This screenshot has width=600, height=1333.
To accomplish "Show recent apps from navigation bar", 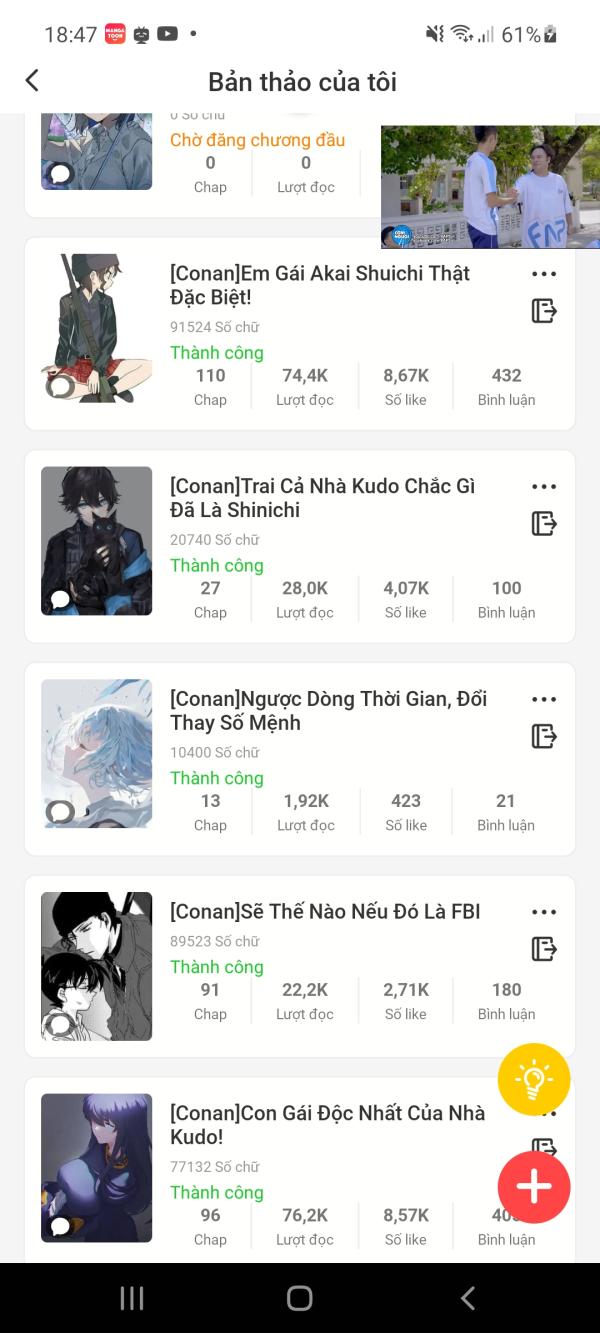I will (132, 1298).
